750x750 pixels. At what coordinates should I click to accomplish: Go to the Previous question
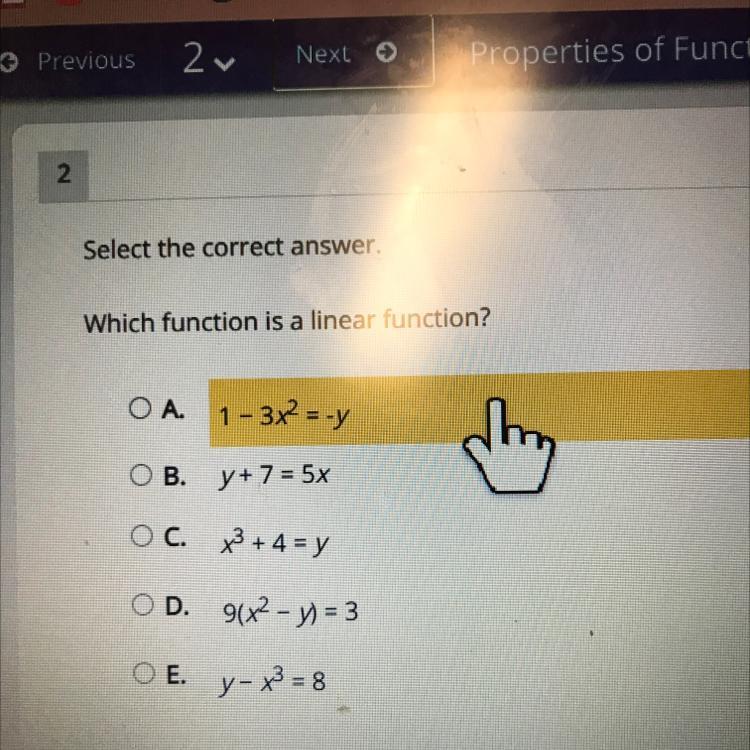pyautogui.click(x=68, y=61)
